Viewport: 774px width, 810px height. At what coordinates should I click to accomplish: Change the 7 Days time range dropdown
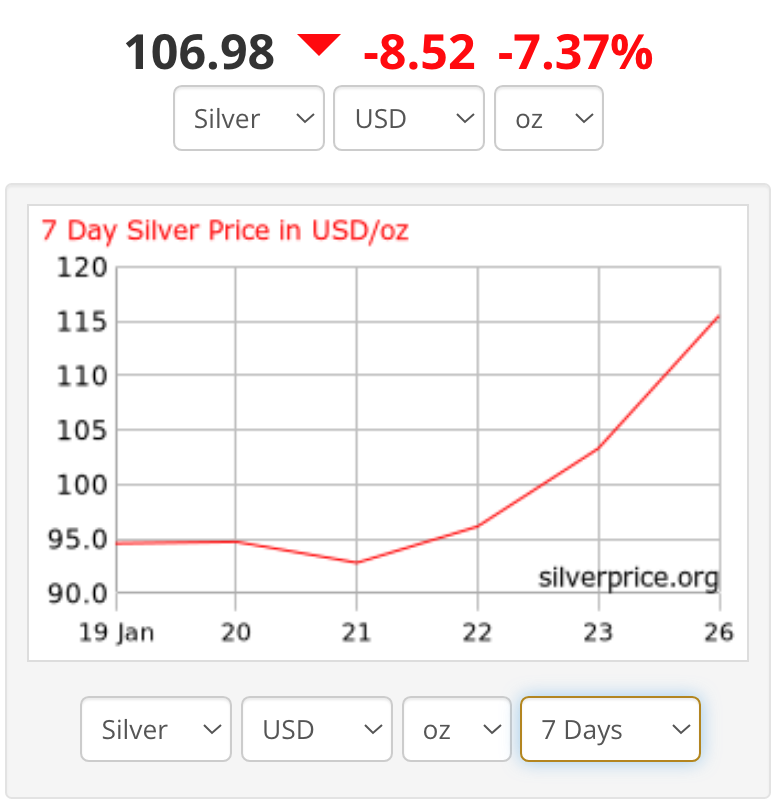[610, 729]
